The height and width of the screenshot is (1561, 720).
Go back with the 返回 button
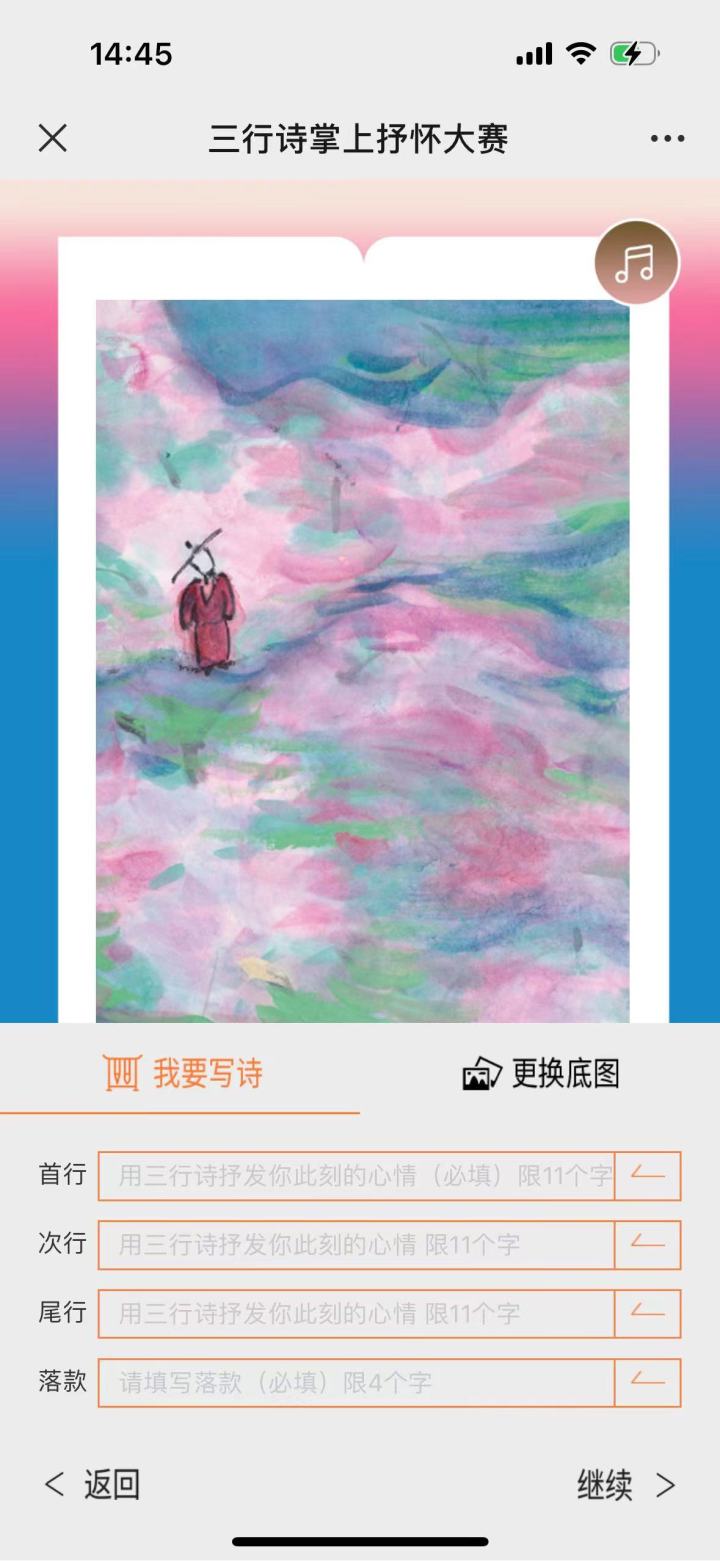click(x=92, y=1485)
